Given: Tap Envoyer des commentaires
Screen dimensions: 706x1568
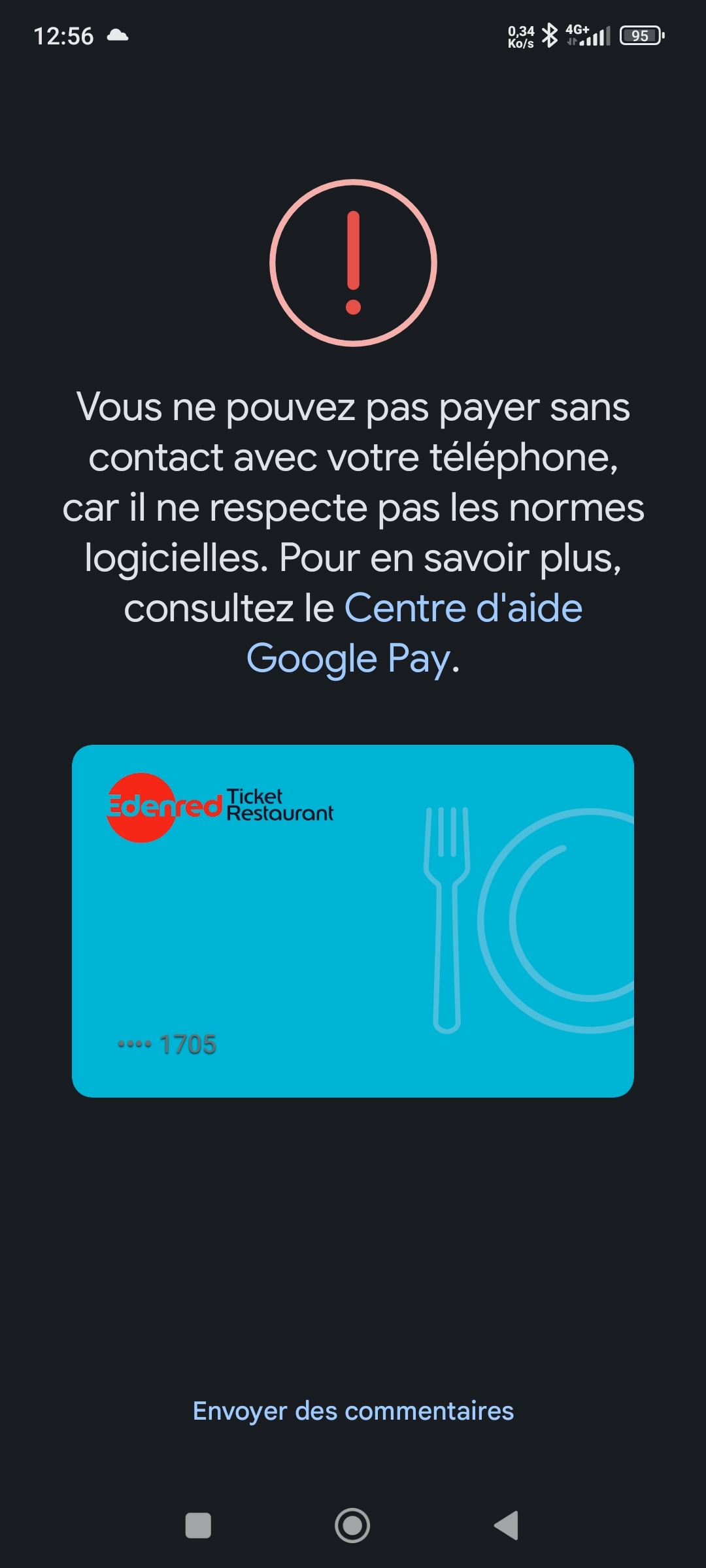Looking at the screenshot, I should pos(353,1411).
